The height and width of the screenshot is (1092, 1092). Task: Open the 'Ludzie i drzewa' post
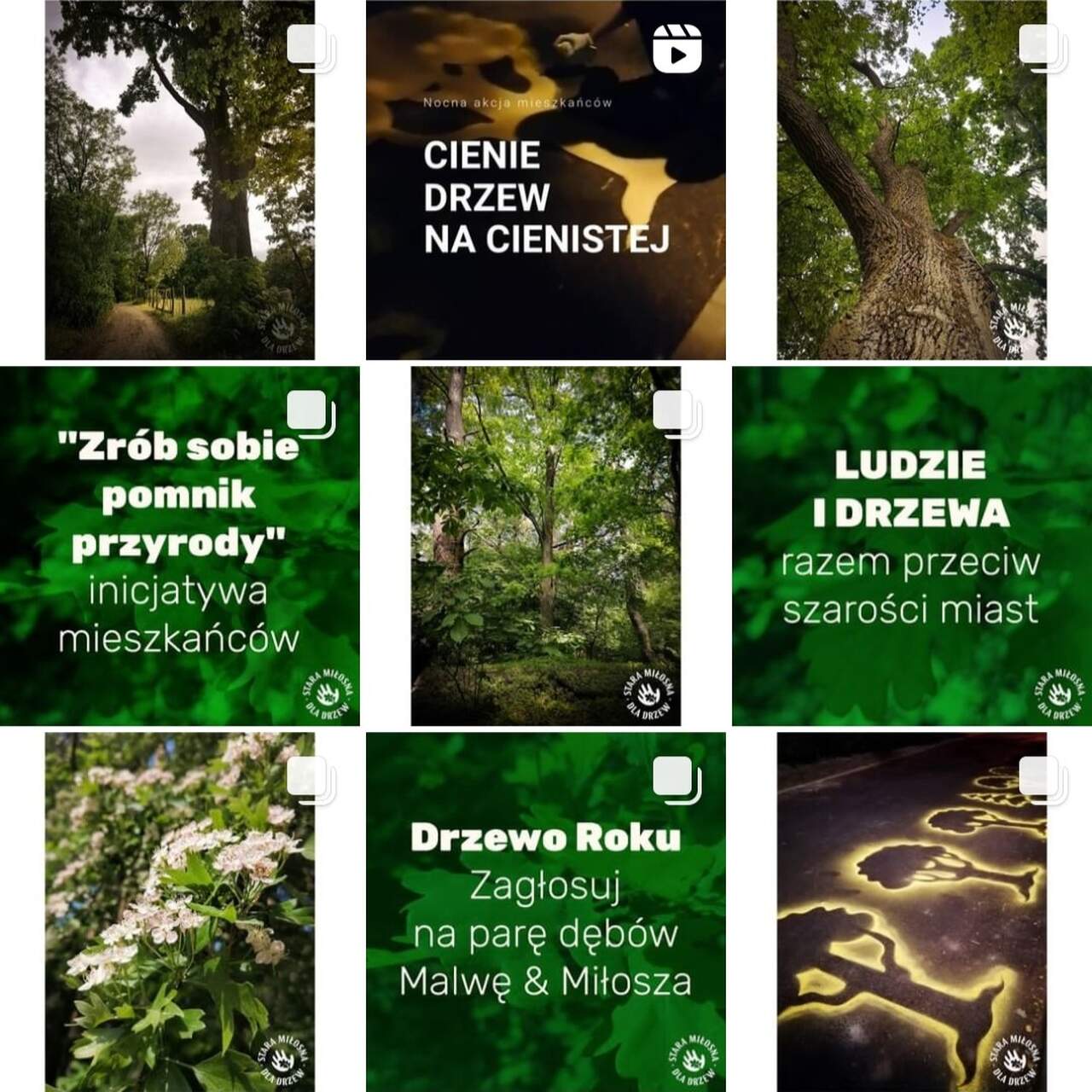[911, 546]
